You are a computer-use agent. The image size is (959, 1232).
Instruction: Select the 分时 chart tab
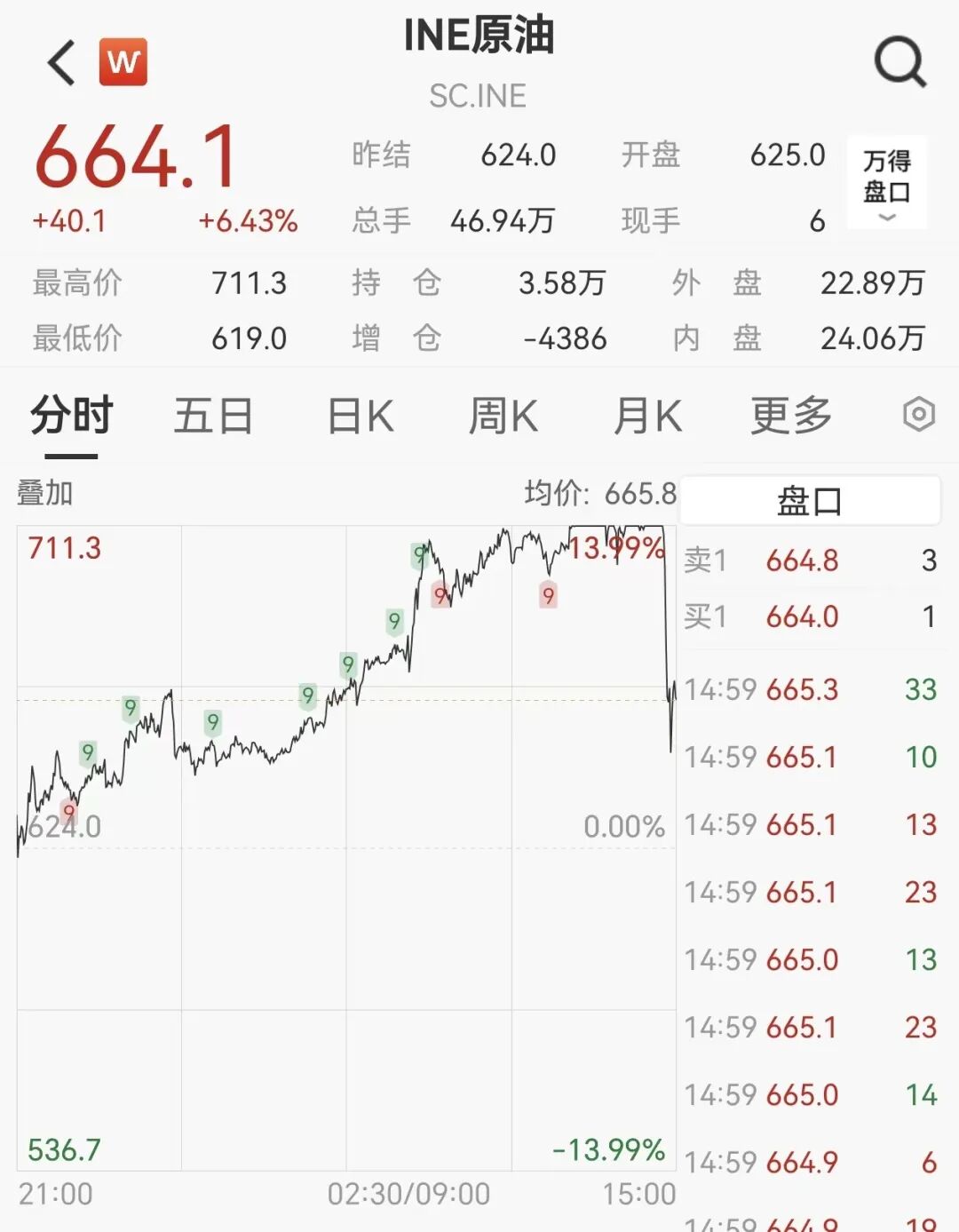(71, 416)
